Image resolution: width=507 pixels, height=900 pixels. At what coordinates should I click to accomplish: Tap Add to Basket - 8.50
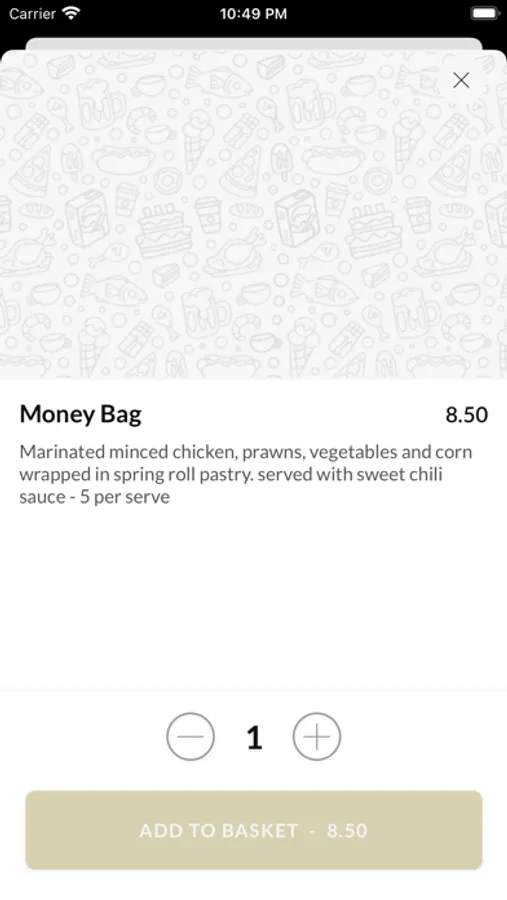tap(254, 830)
